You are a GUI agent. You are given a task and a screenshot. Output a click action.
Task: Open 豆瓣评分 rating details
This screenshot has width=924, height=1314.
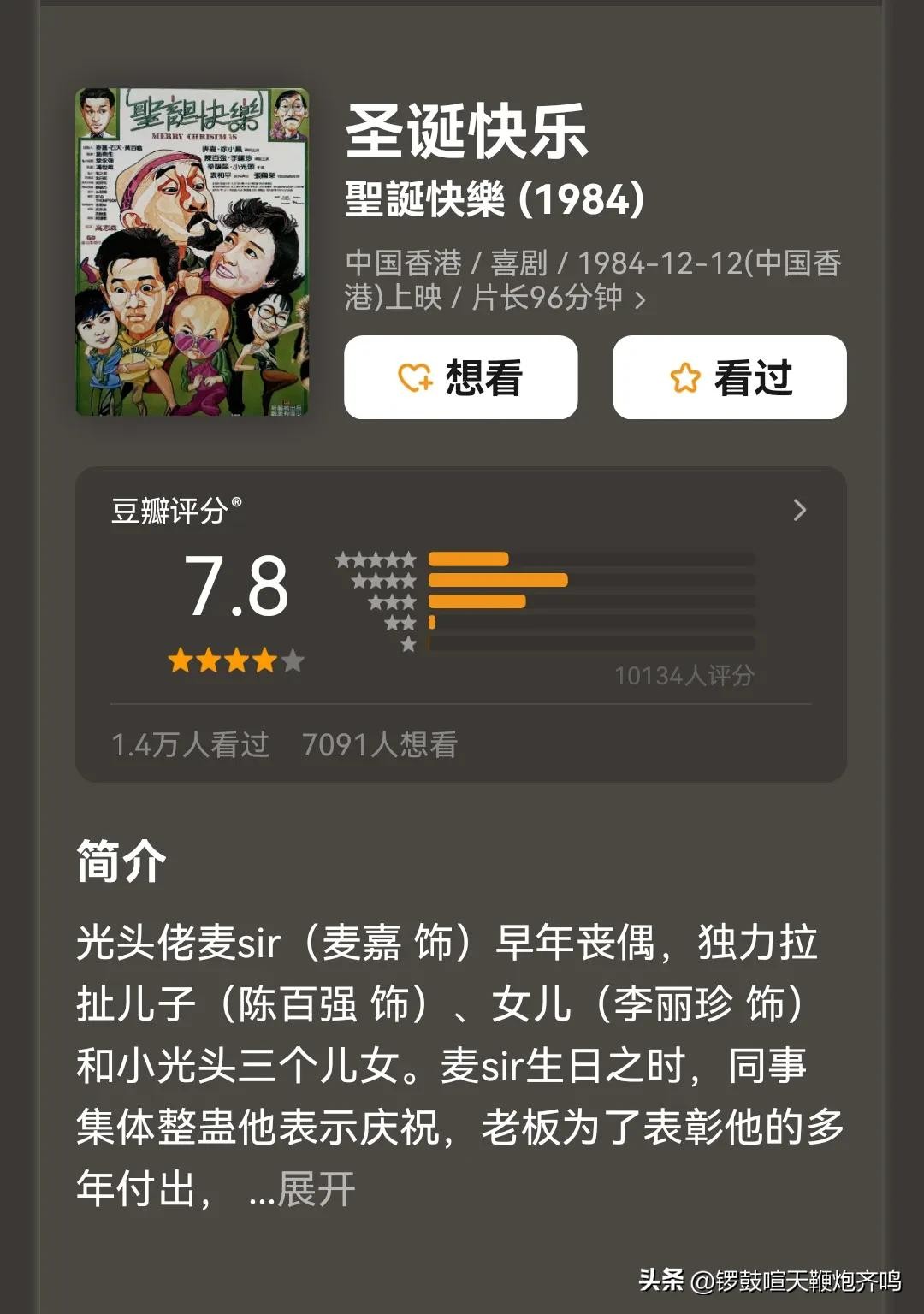click(x=799, y=511)
